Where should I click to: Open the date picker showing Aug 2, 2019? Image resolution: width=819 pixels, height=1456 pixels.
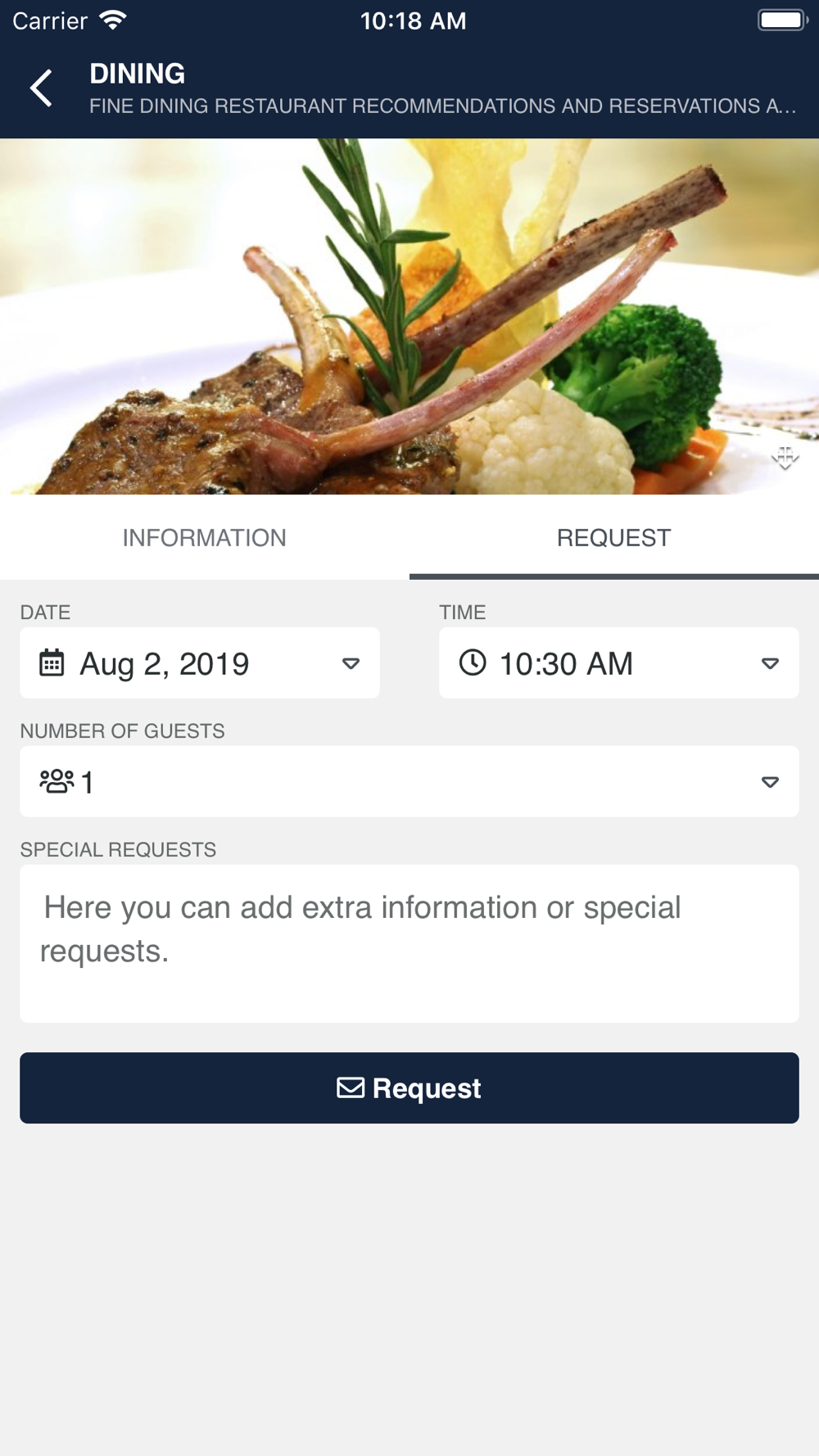tap(200, 663)
